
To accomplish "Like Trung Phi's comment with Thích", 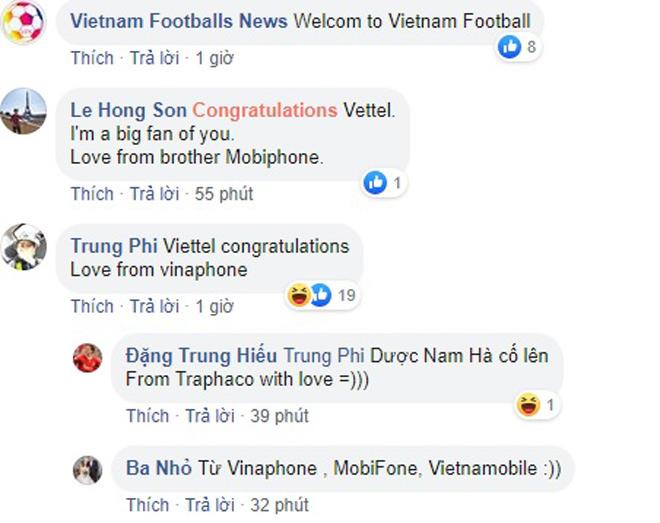I will pyautogui.click(x=91, y=306).
